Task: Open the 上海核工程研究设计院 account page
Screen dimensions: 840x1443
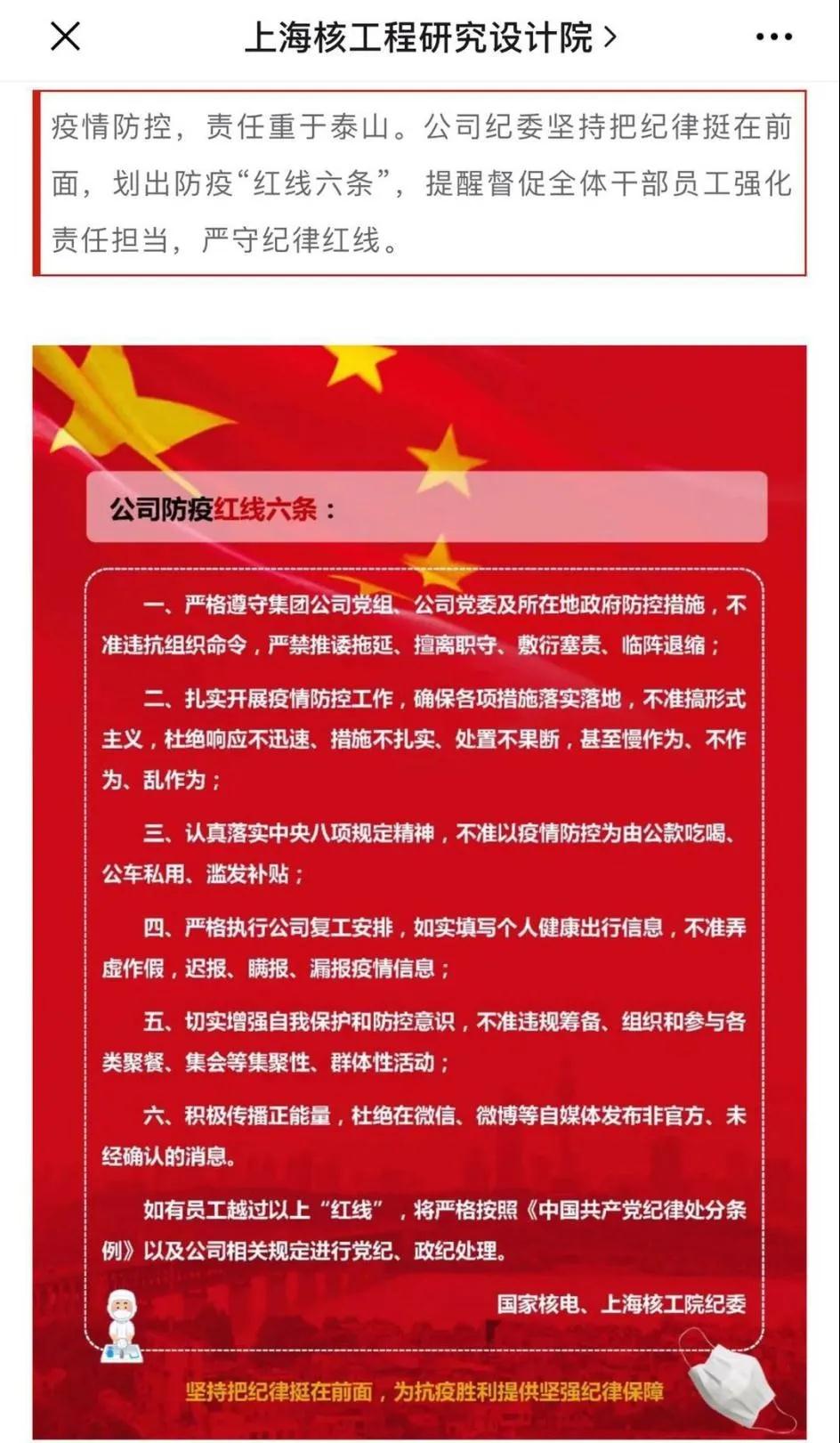Action: pyautogui.click(x=430, y=37)
